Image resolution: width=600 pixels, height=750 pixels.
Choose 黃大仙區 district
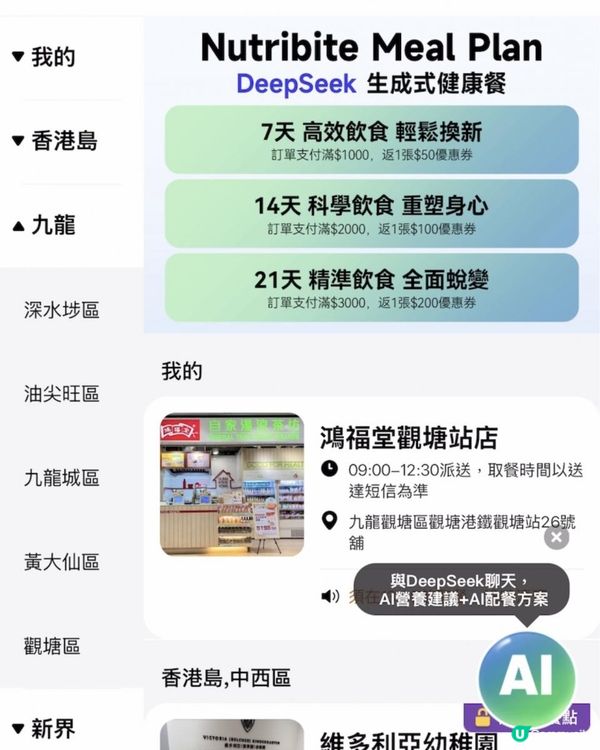pyautogui.click(x=62, y=562)
